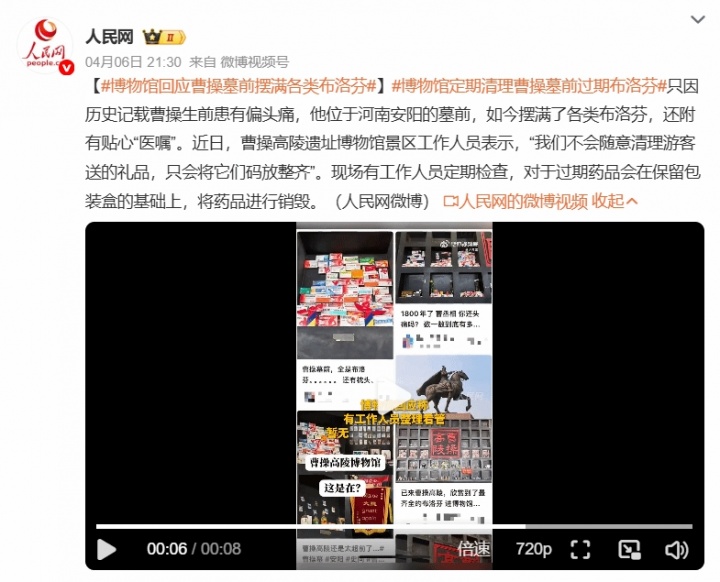Enter fullscreen video mode

pos(580,549)
